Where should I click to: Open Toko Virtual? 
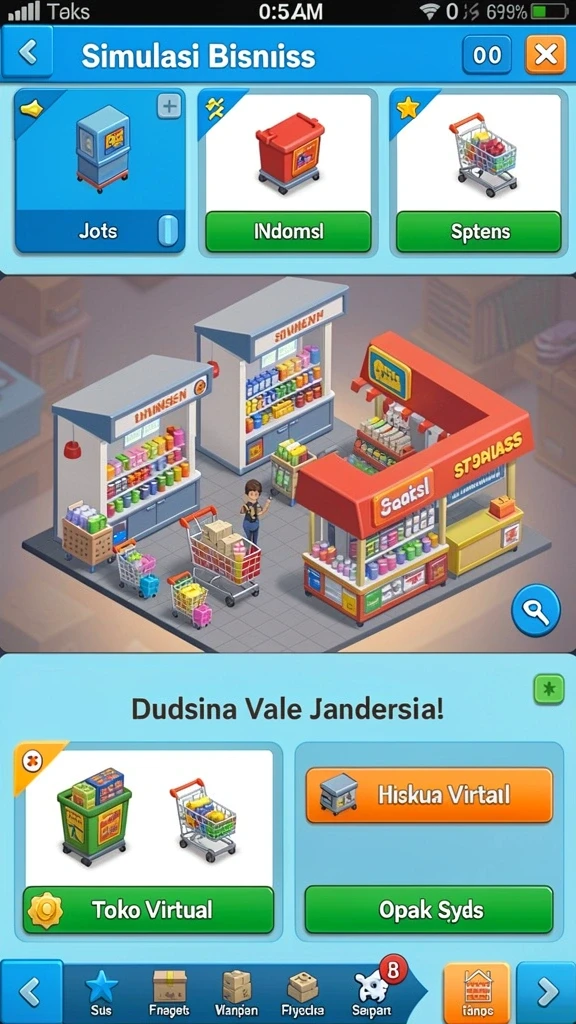pyautogui.click(x=148, y=910)
